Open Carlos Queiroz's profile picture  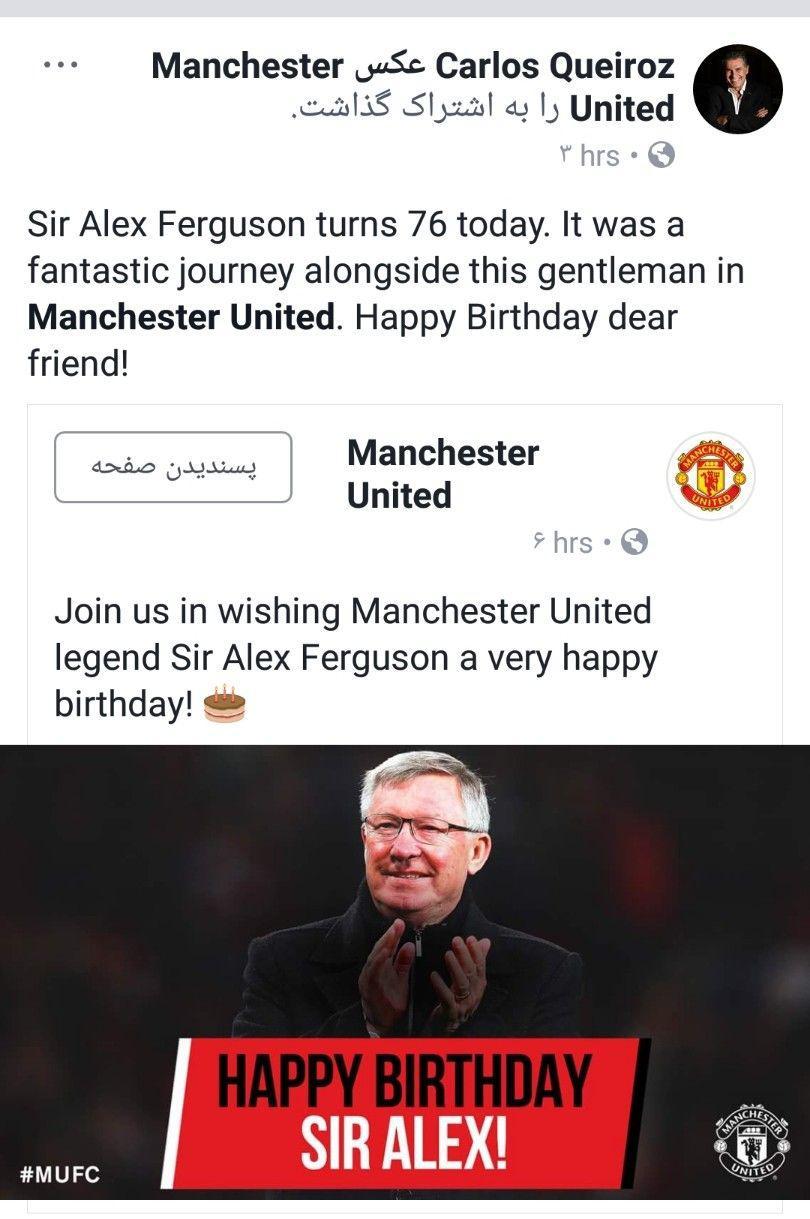pos(737,88)
